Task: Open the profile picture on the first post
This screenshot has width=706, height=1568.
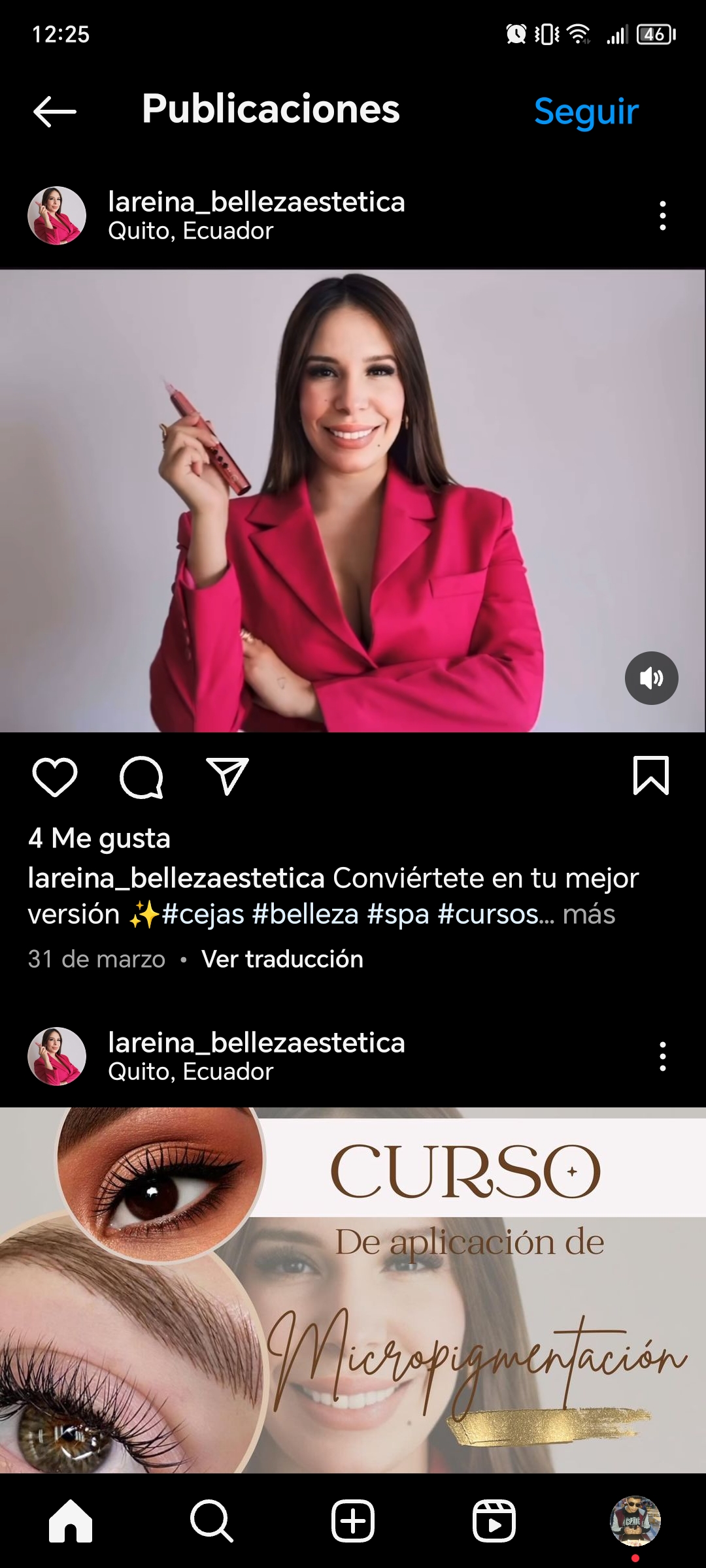Action: (x=57, y=216)
